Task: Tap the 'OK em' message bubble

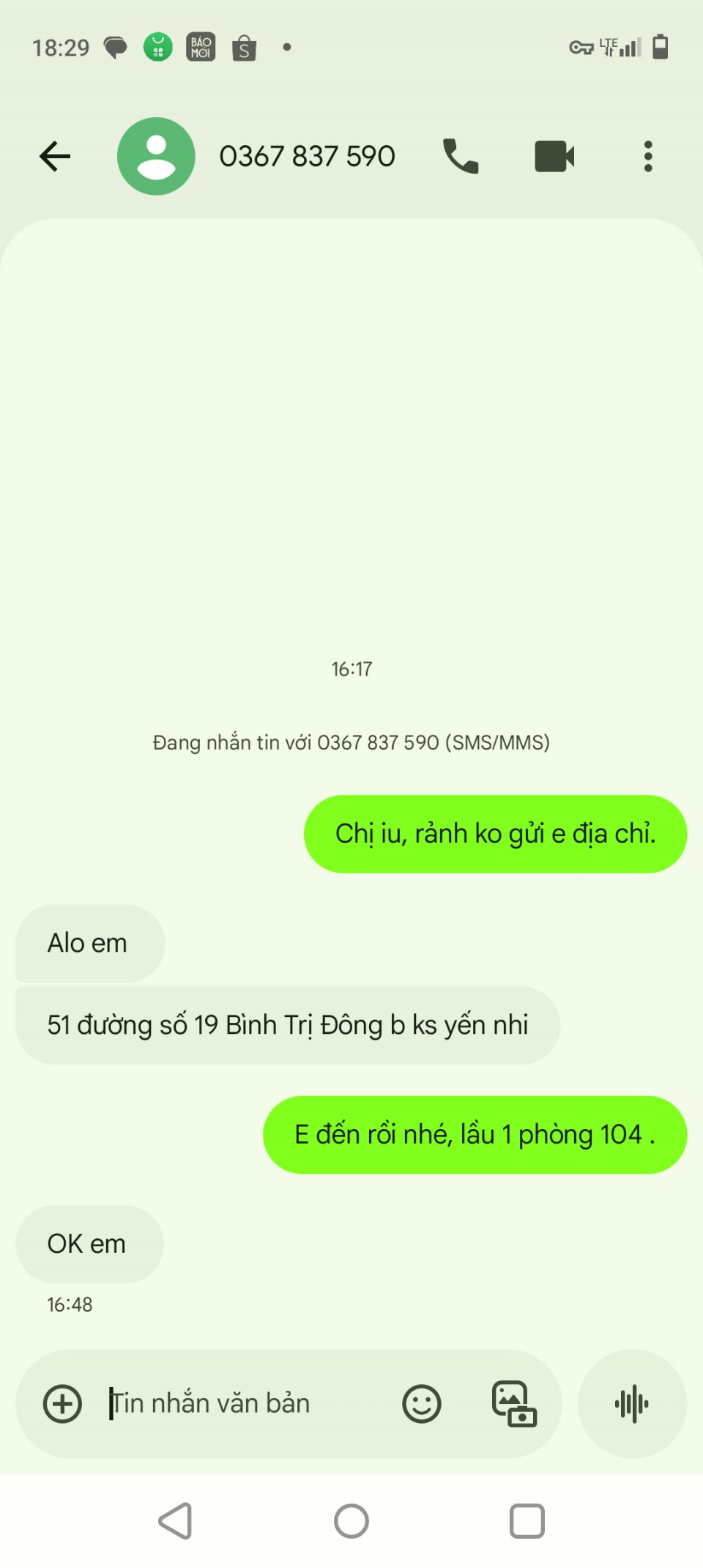Action: 88,1243
